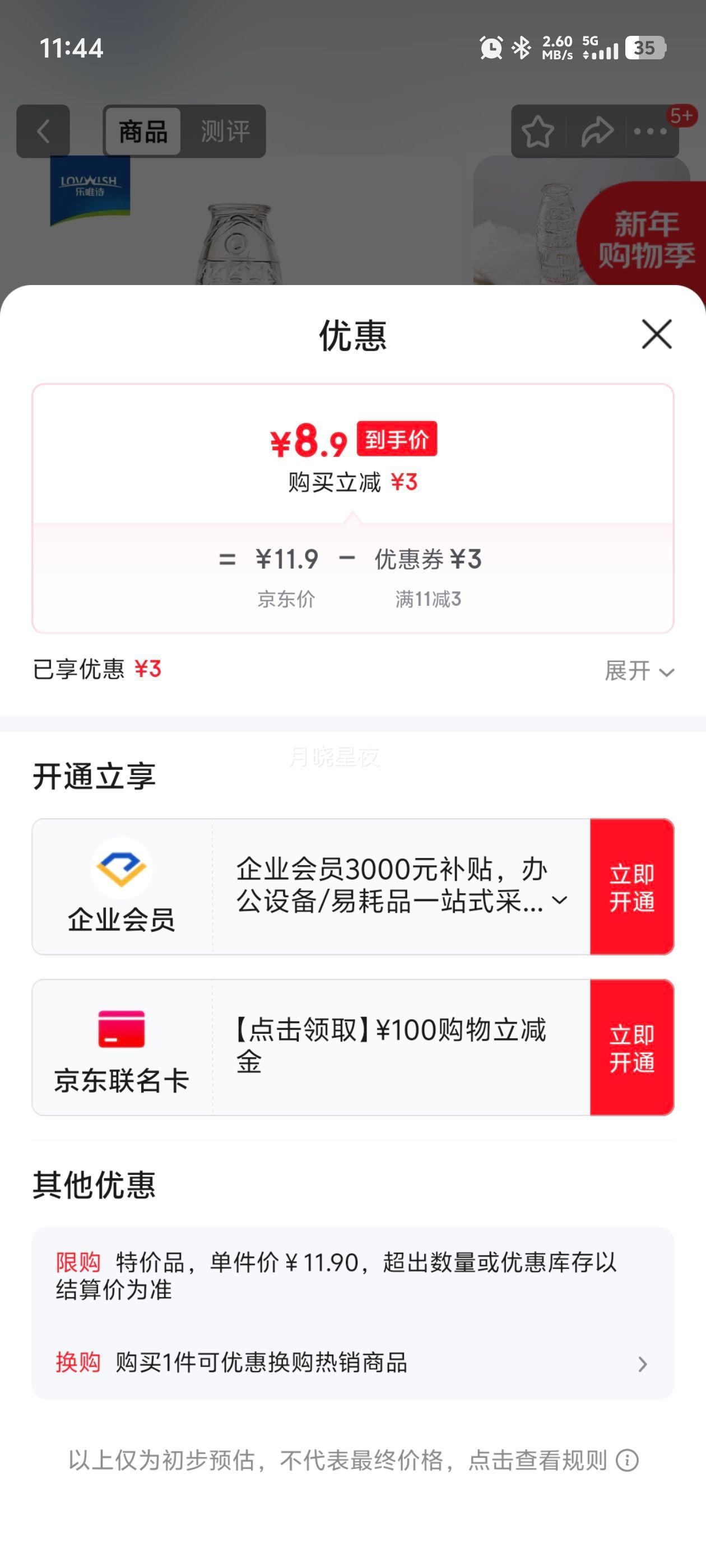Switch to the 测评 tab

(x=225, y=132)
